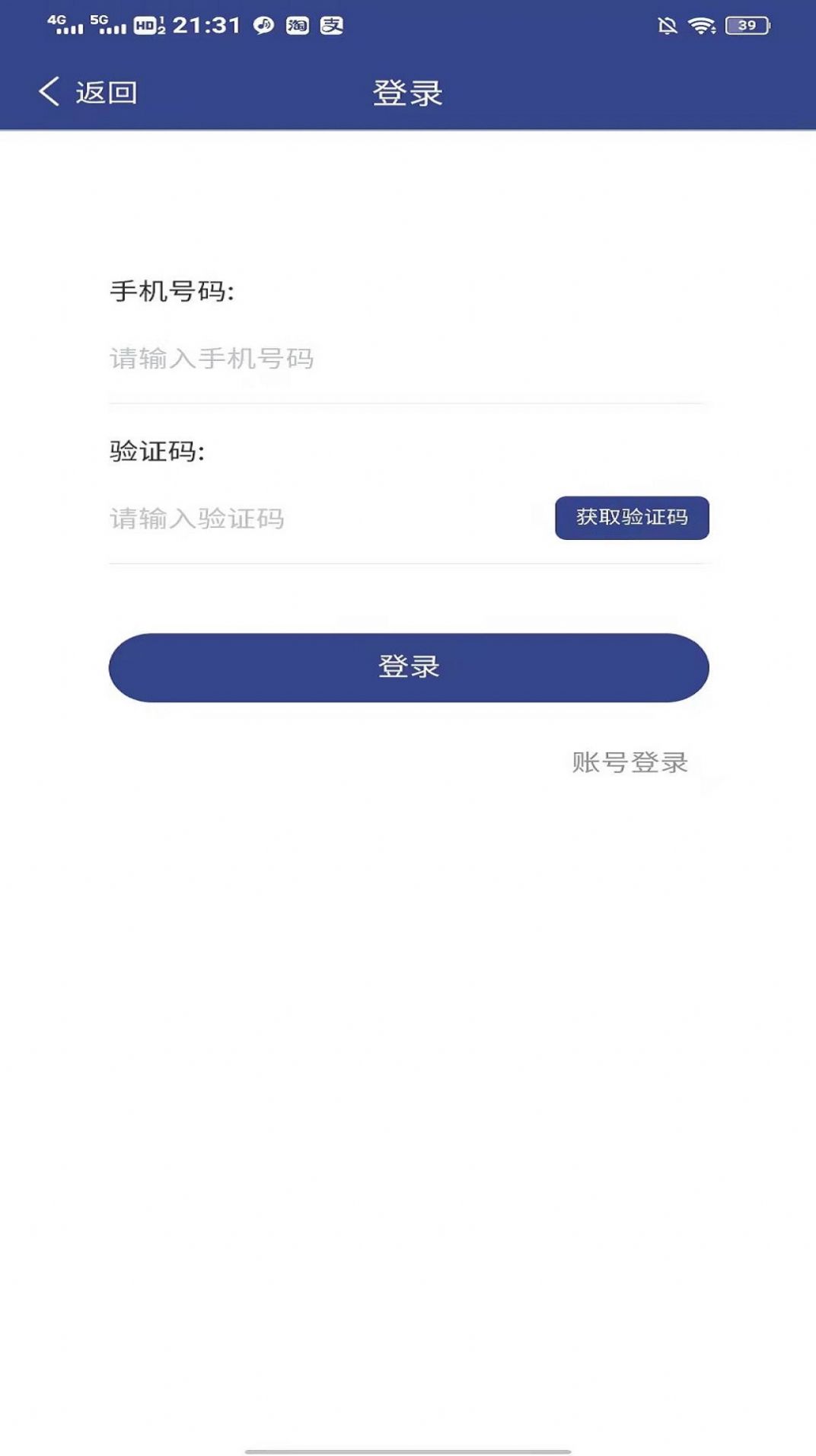Tap the back chevron arrow in the header
This screenshot has height=1456, width=816.
point(49,91)
